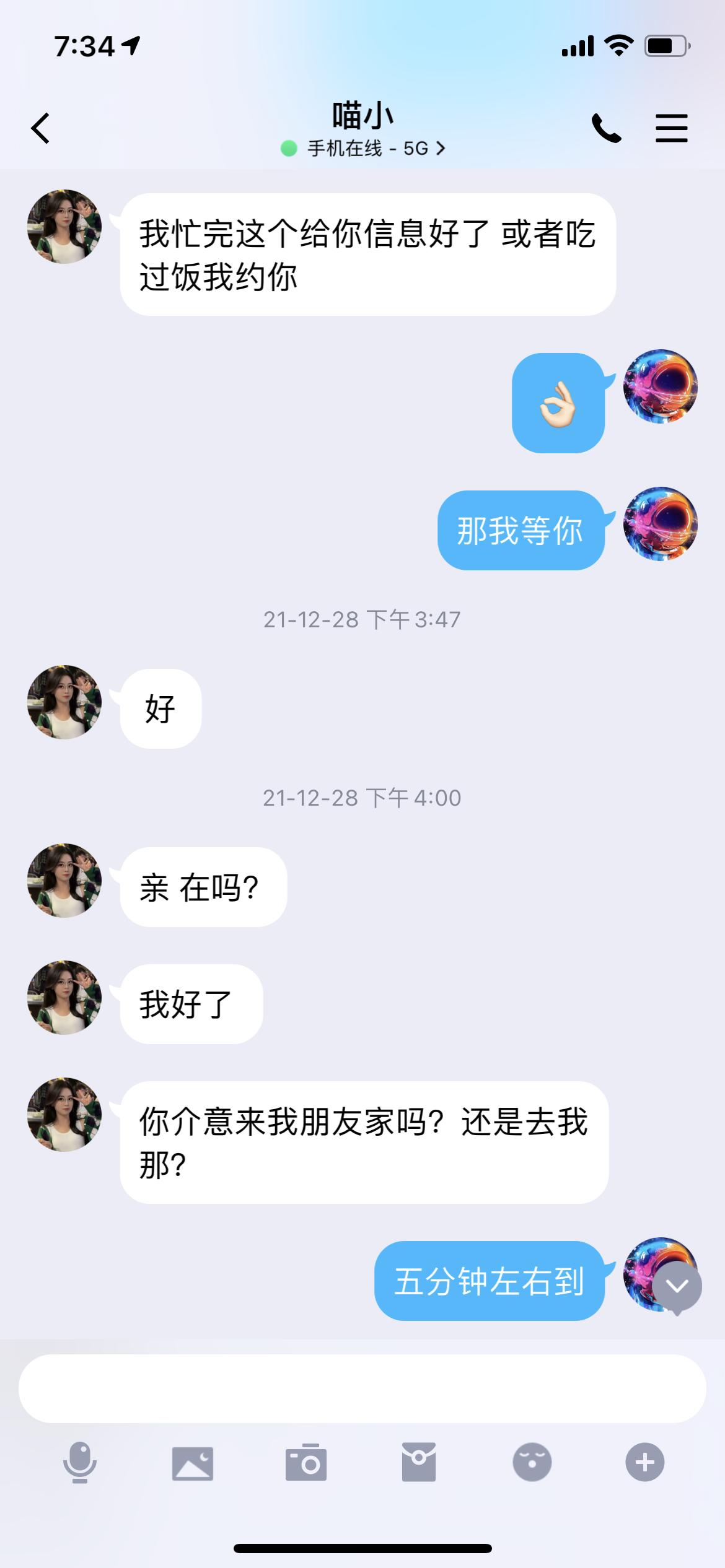Open the chat settings hamburger icon

click(x=672, y=128)
